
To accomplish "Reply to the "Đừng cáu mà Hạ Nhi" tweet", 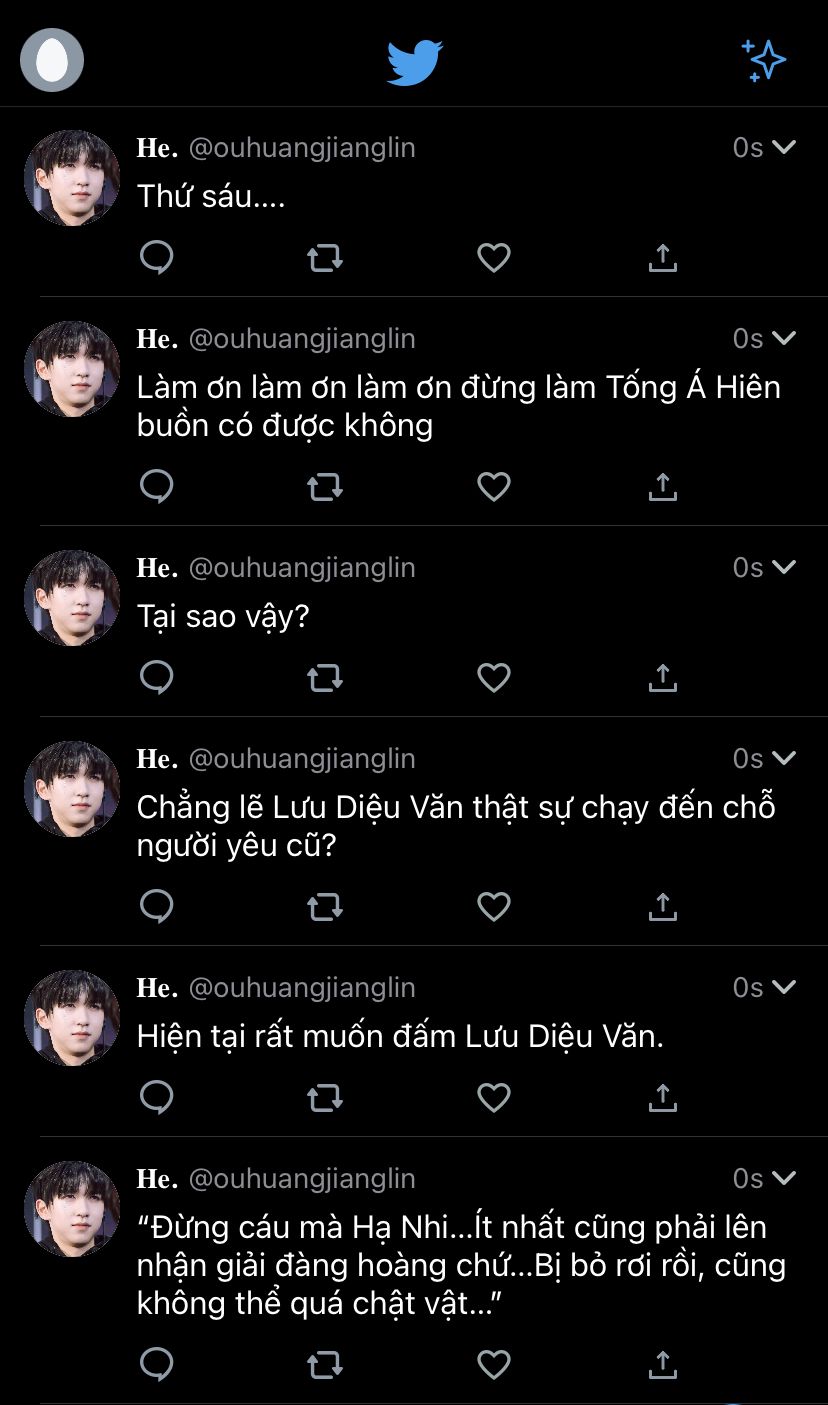I will [x=157, y=1364].
